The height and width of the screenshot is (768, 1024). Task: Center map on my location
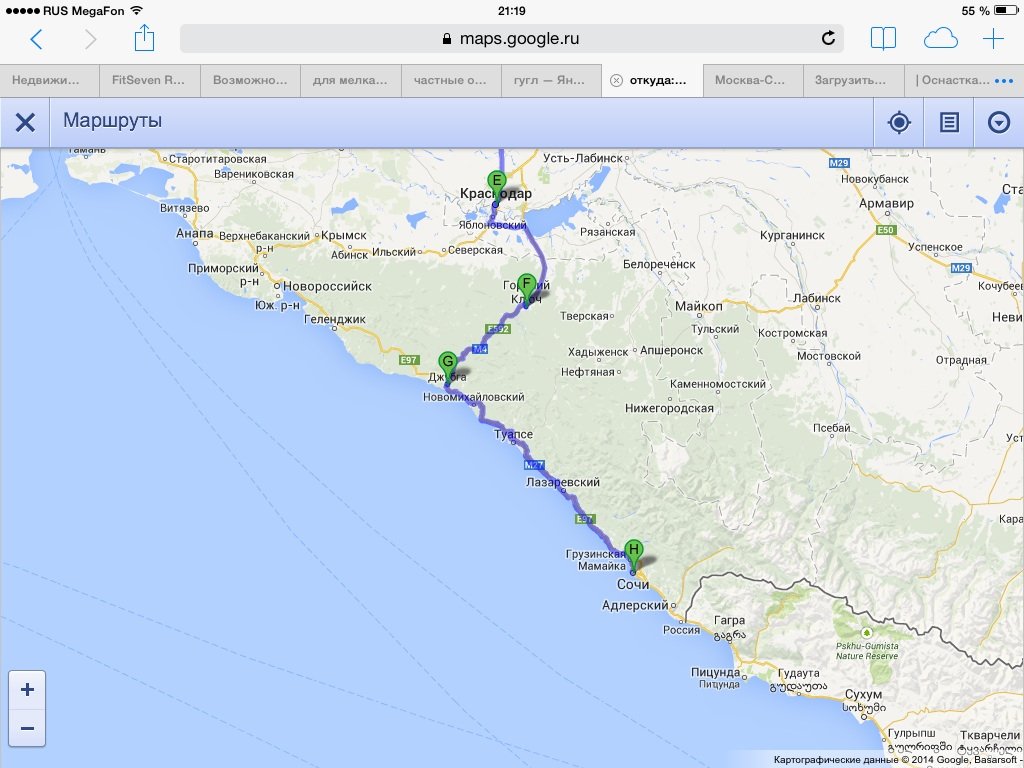point(899,122)
